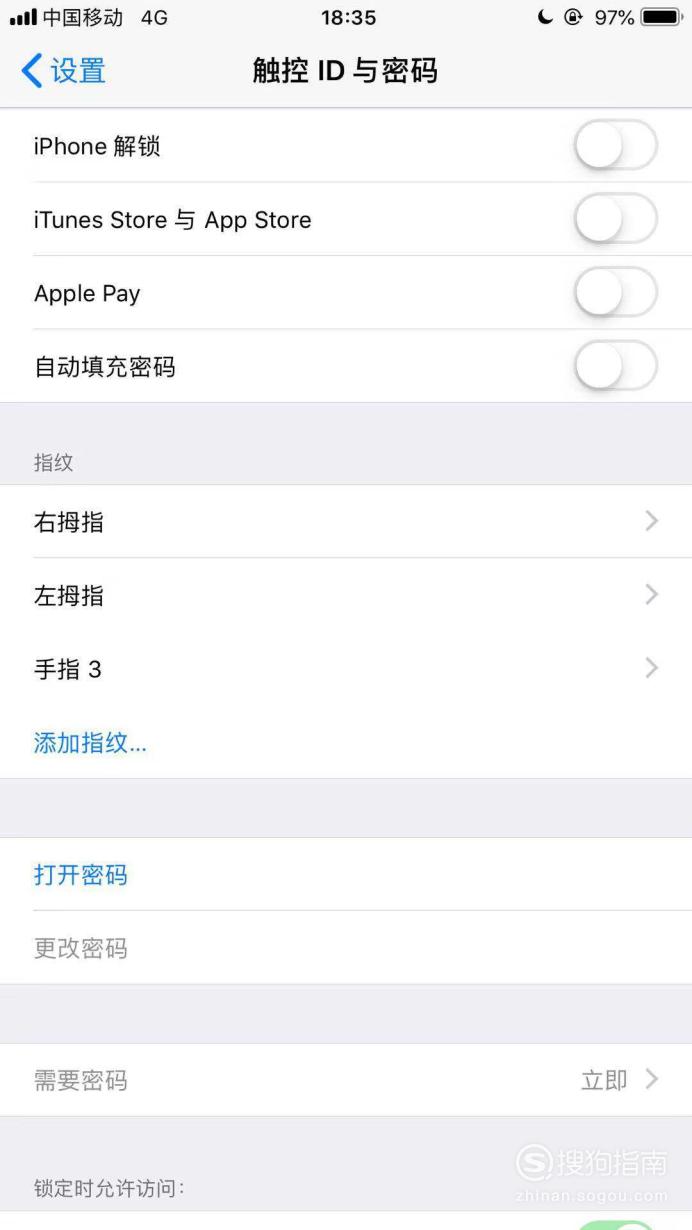Image resolution: width=692 pixels, height=1230 pixels.
Task: Open 需要密码 setting
Action: [346, 1080]
